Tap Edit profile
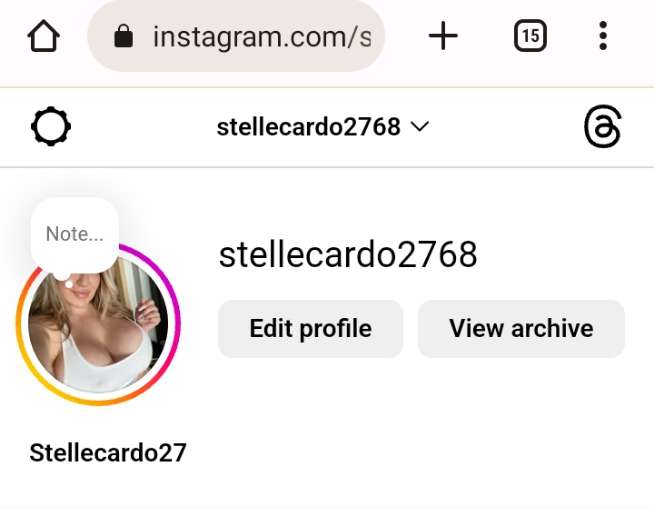 coord(310,329)
